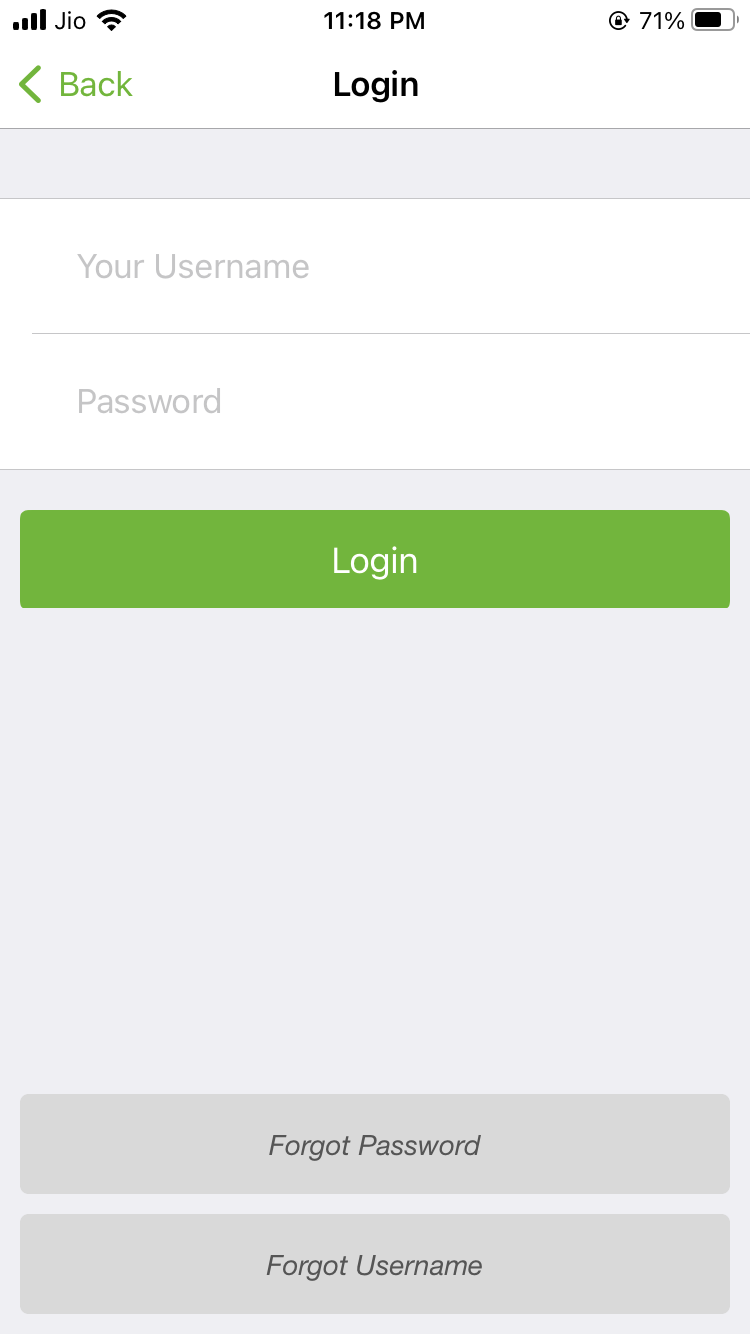
Task: Go back using the Back button
Action: pyautogui.click(x=76, y=84)
